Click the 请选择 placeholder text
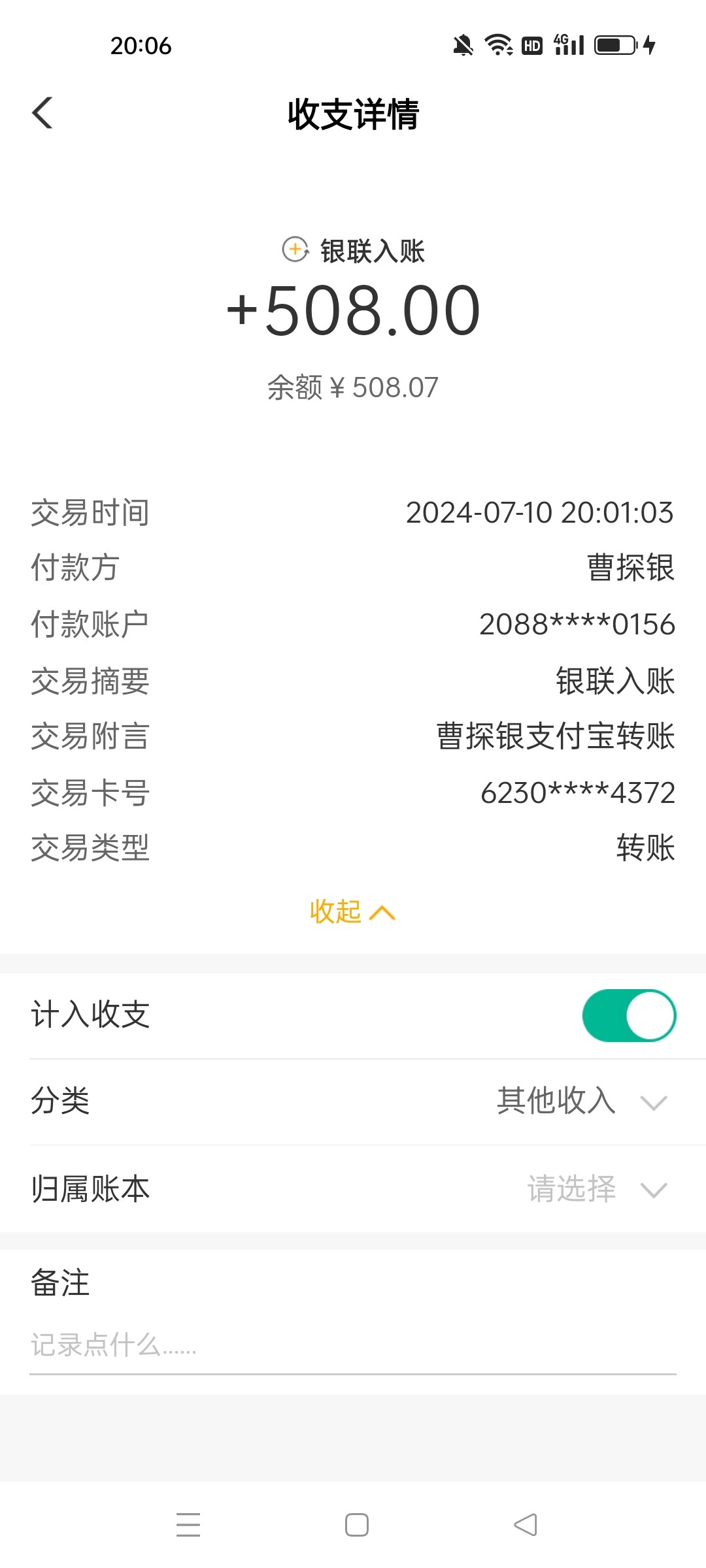This screenshot has width=706, height=1568. coord(571,1189)
